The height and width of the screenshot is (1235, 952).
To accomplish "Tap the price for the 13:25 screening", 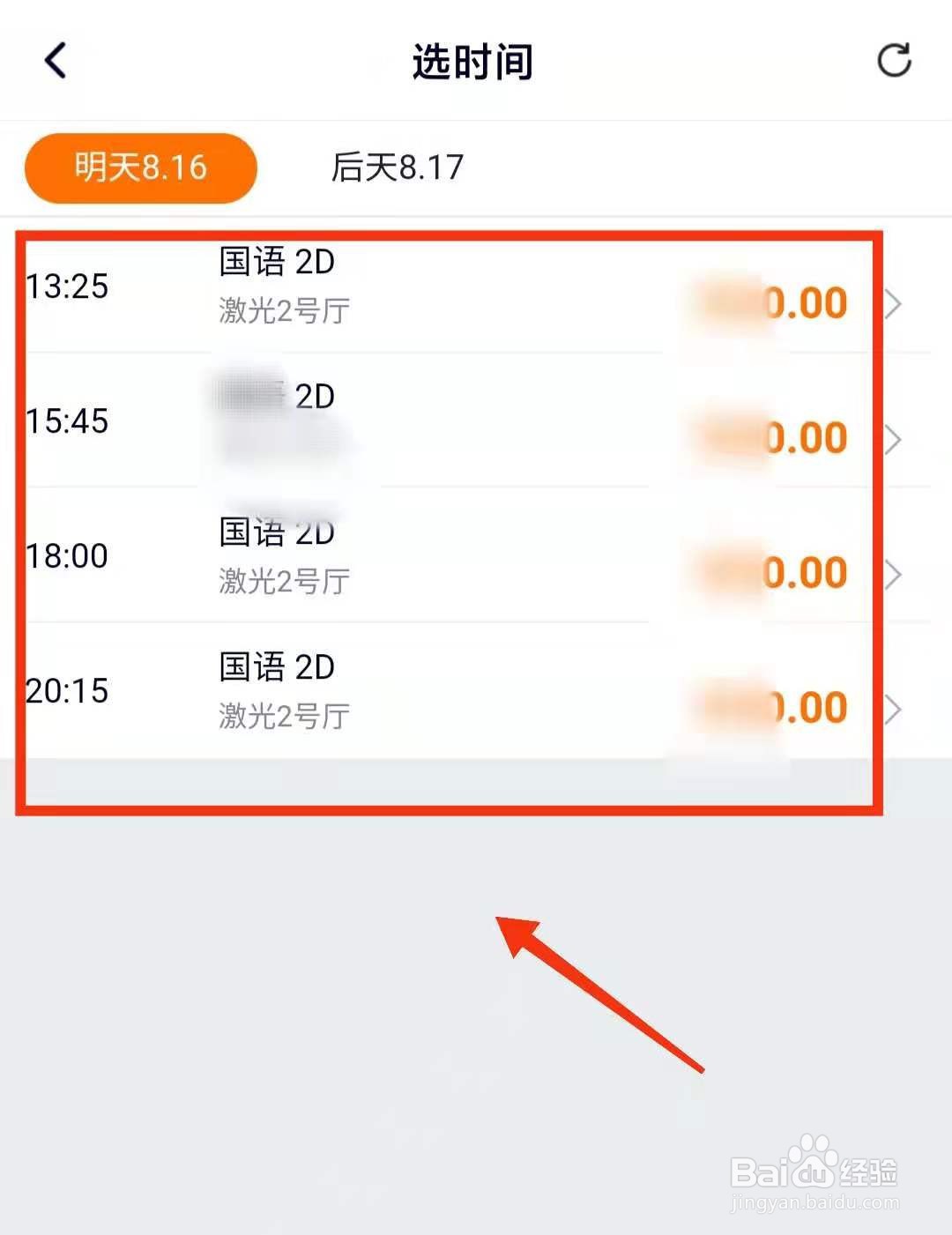I will [767, 302].
